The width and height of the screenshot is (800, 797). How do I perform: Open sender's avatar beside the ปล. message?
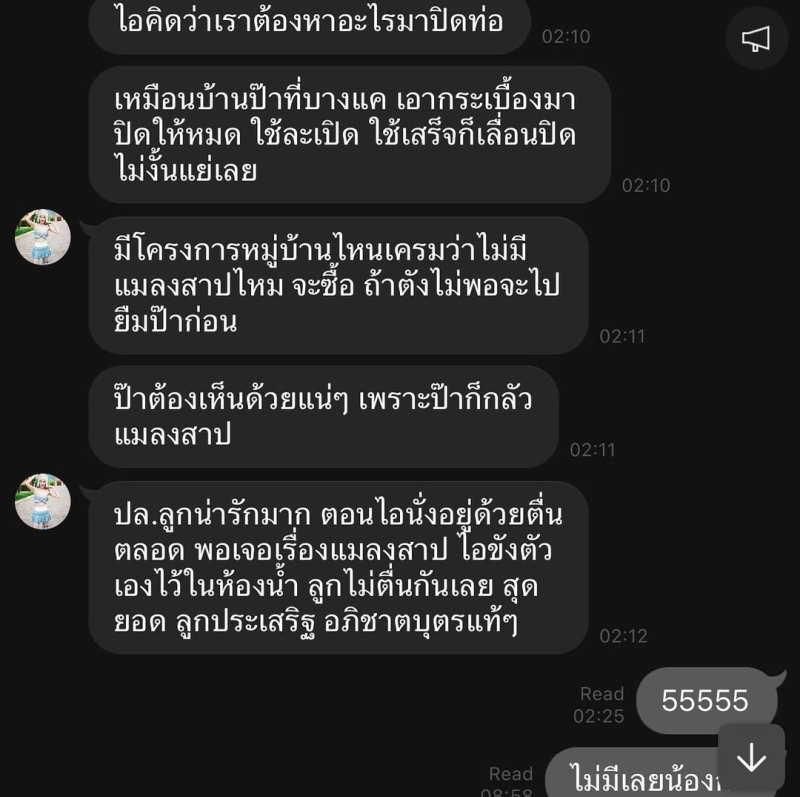pos(43,501)
